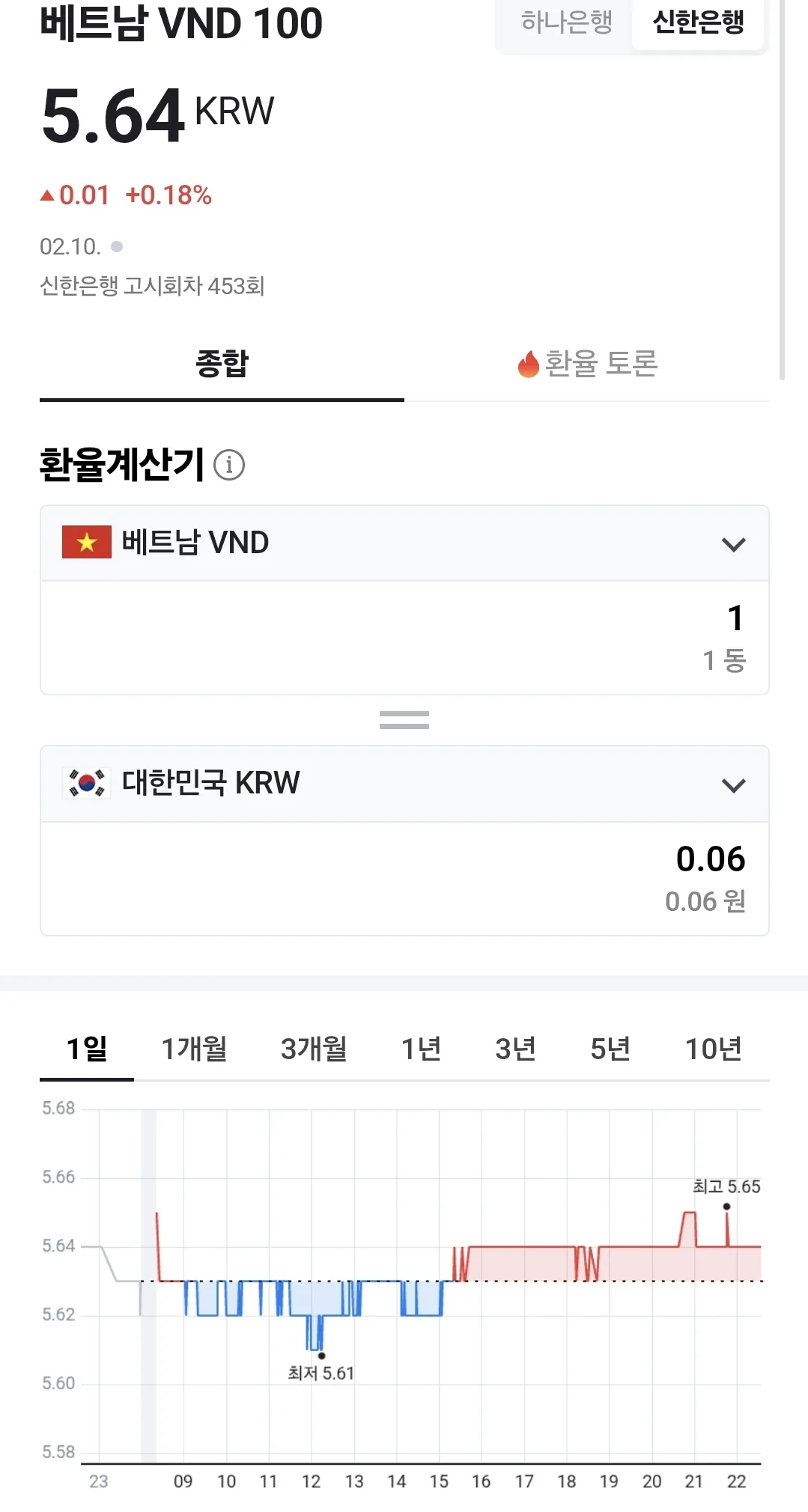View the 1년 chart range

point(421,1049)
